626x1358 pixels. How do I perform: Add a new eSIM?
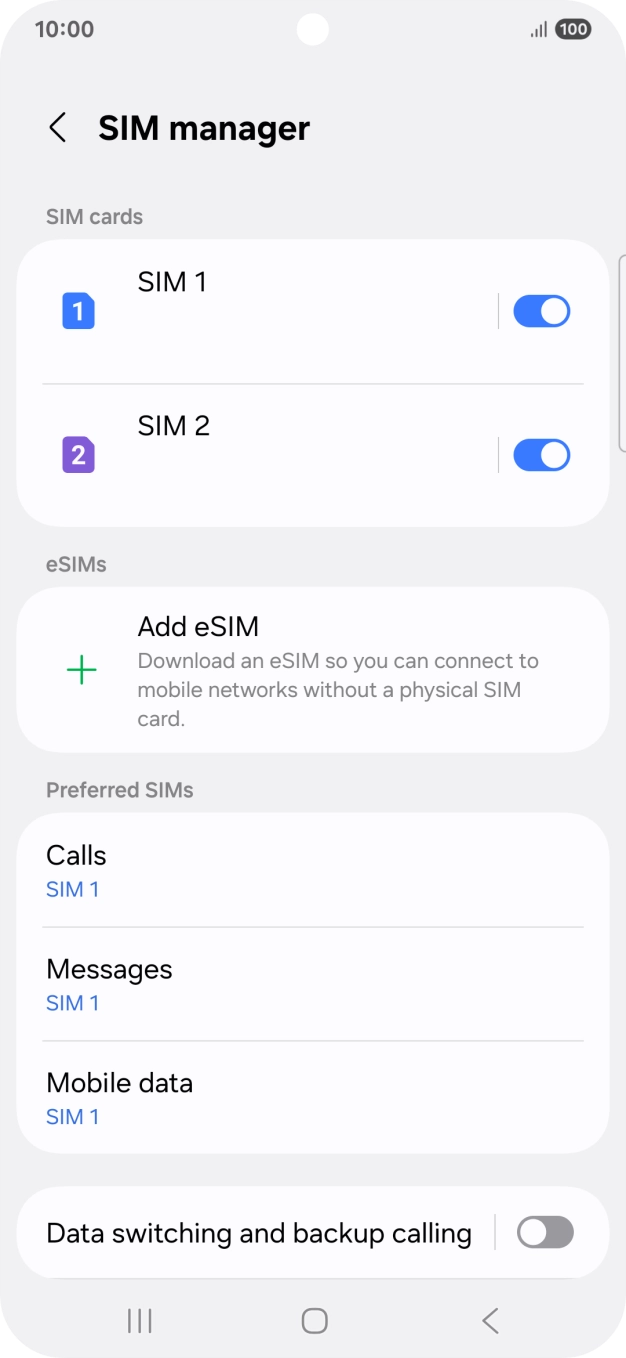312,670
